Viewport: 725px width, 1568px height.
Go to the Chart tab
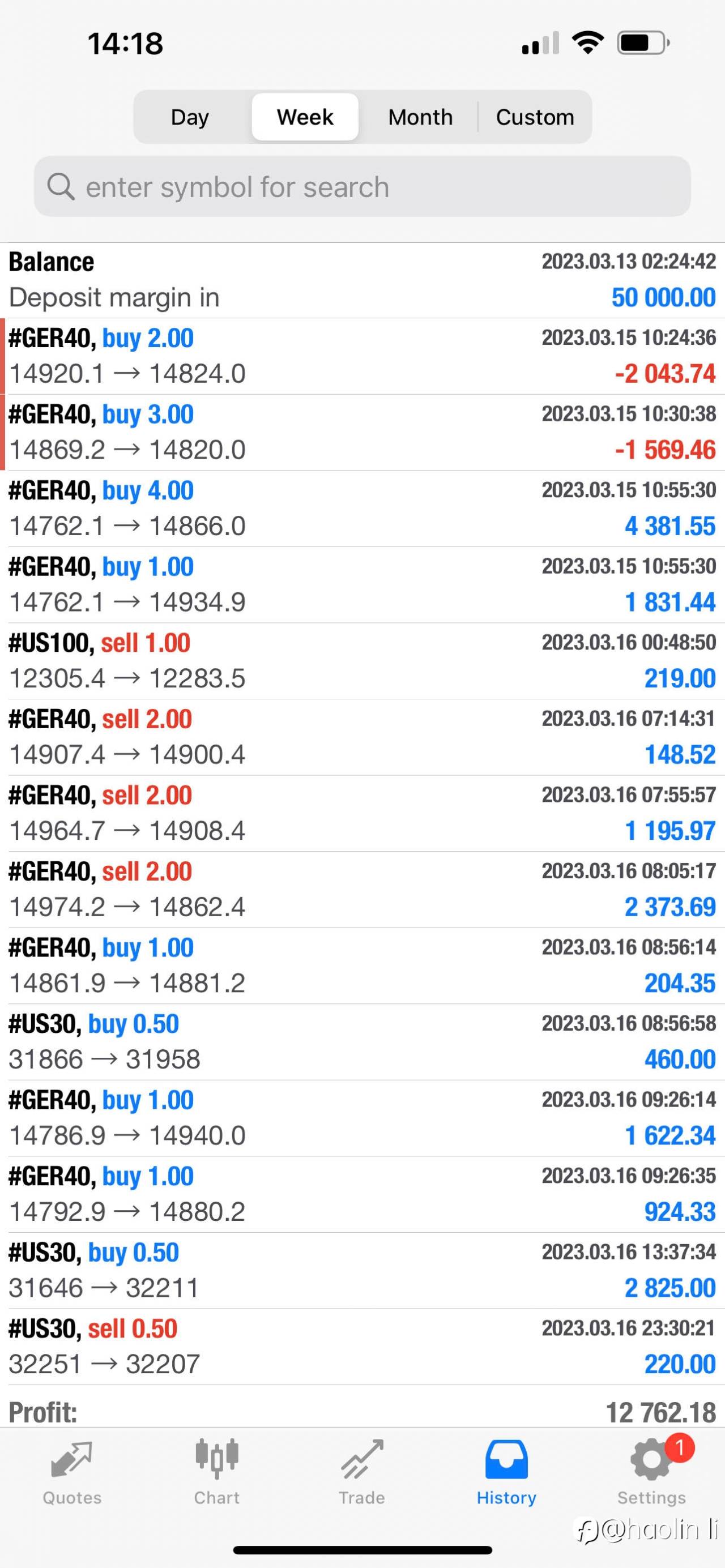pyautogui.click(x=217, y=1472)
